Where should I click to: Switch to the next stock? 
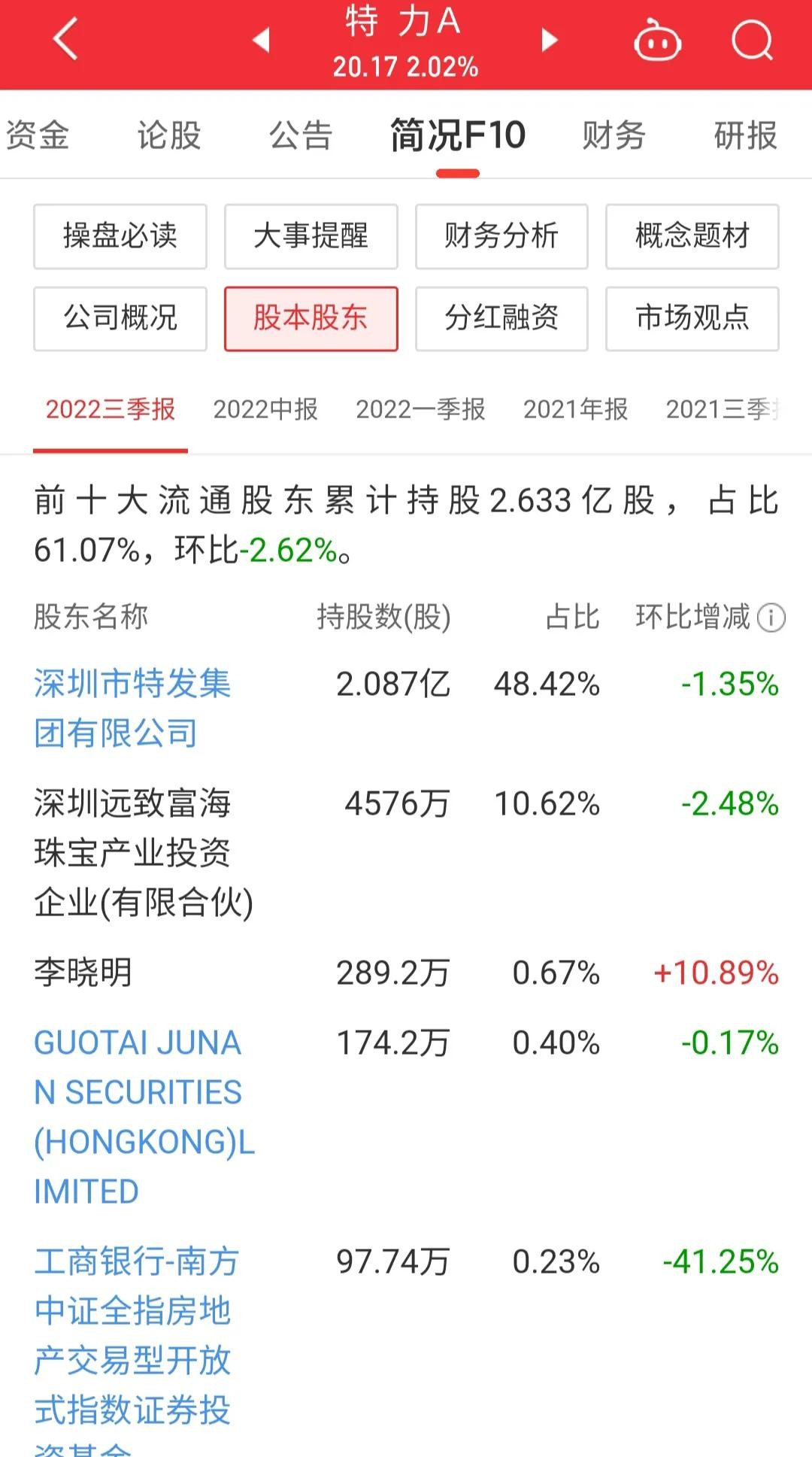coord(550,40)
